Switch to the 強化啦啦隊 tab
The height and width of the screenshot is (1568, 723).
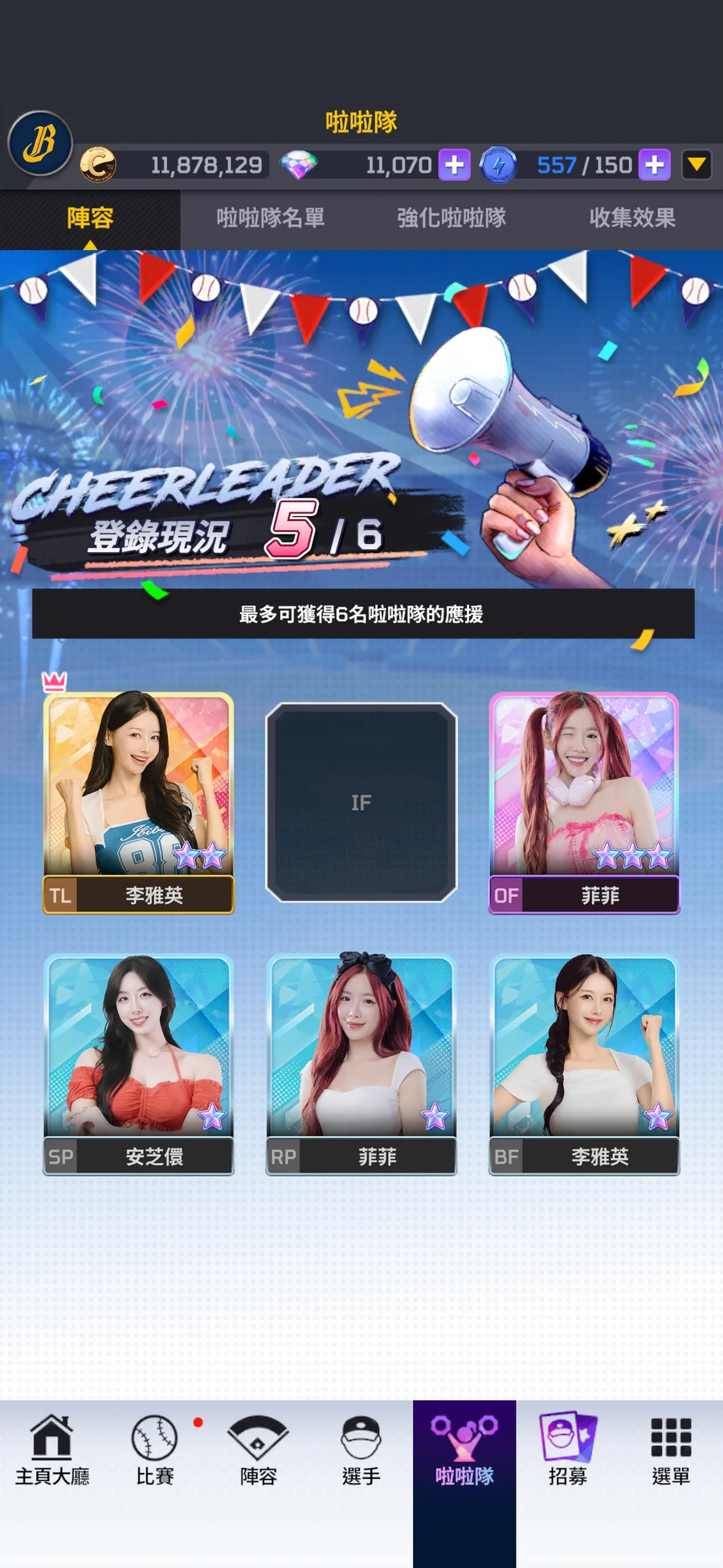pos(451,218)
